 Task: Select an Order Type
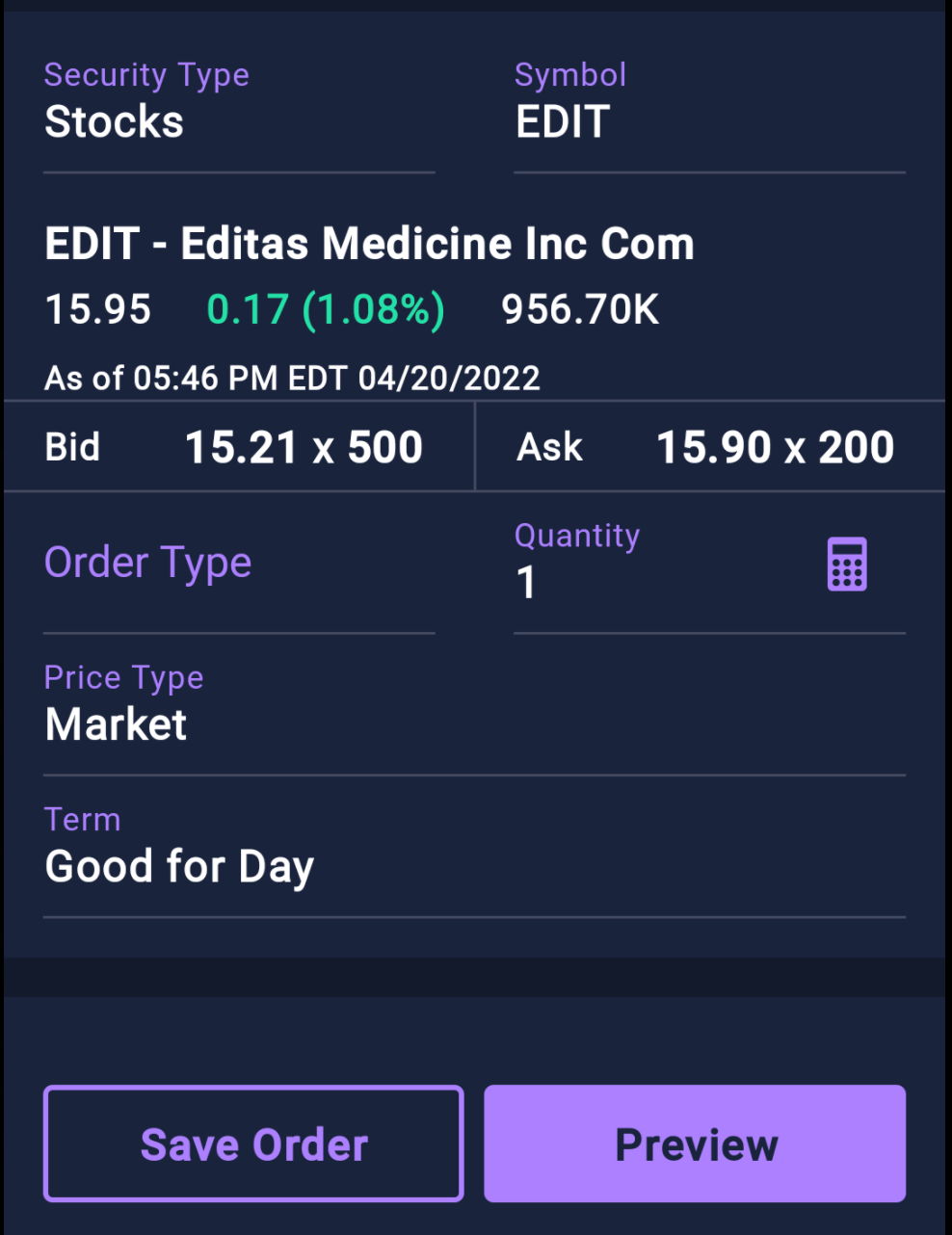(239, 564)
